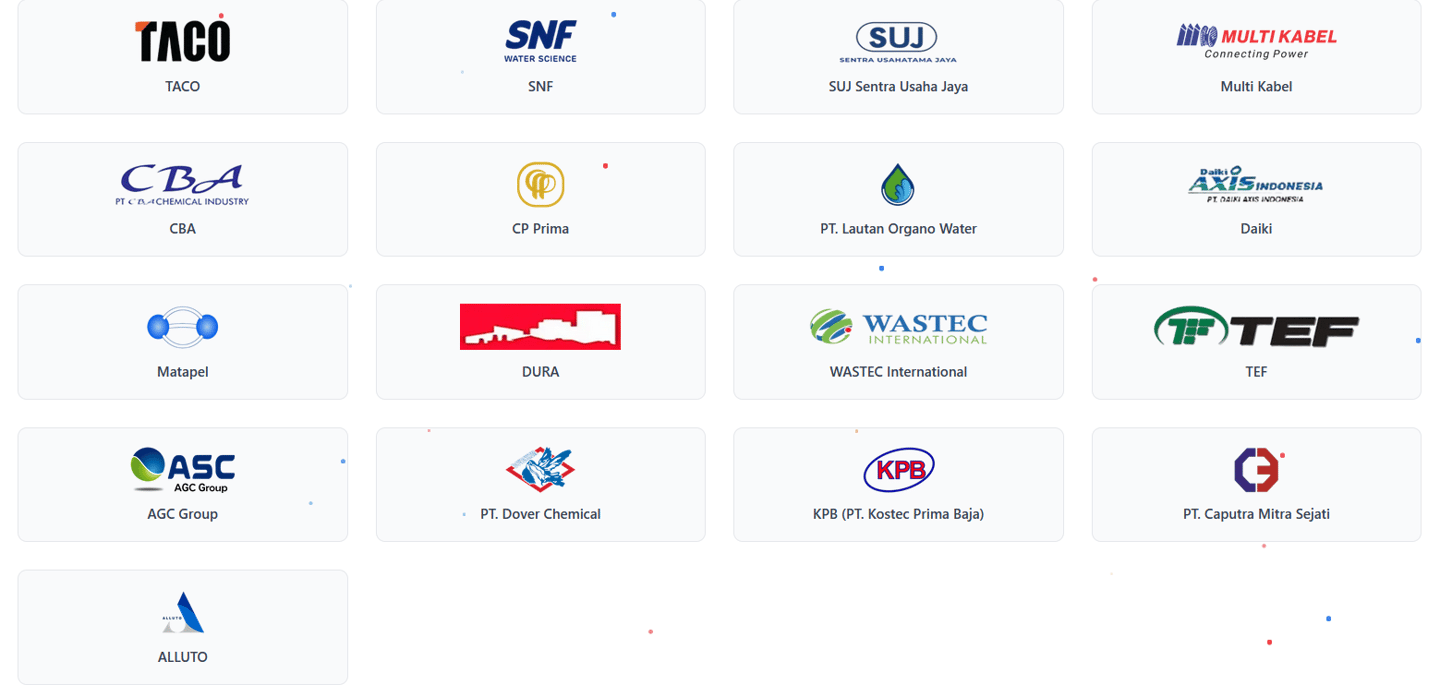Open the WASTEC International card

click(898, 342)
